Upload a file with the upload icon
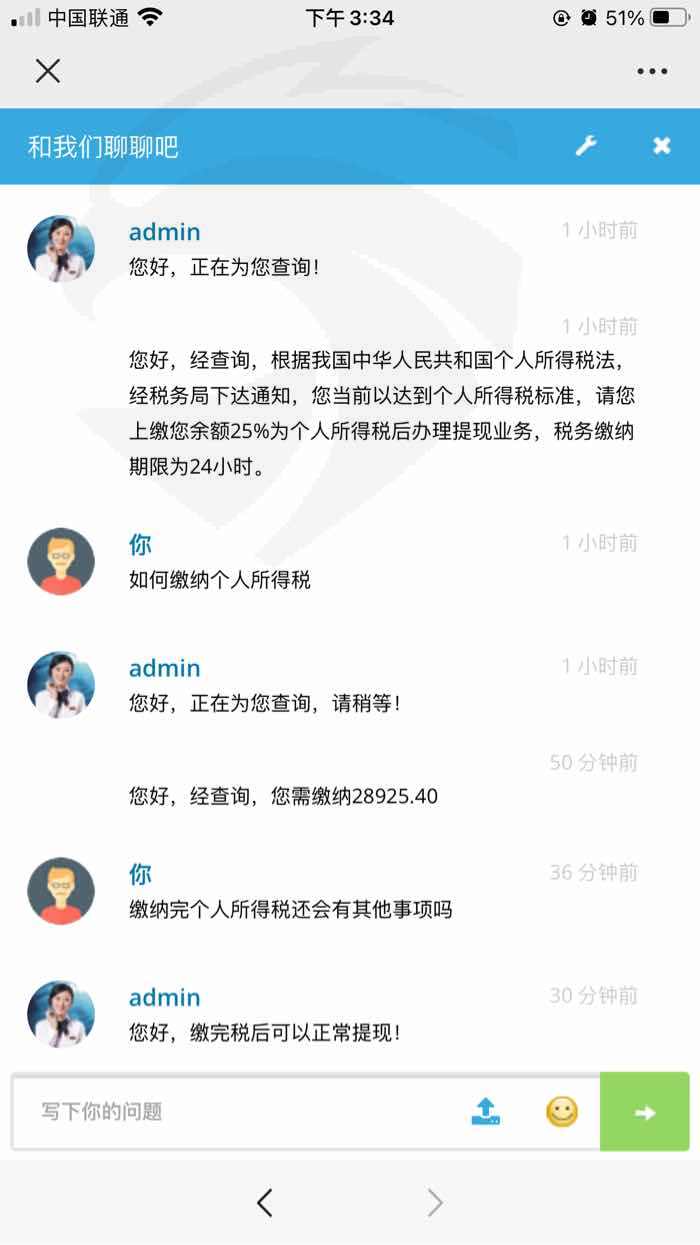The image size is (700, 1245). click(486, 1111)
